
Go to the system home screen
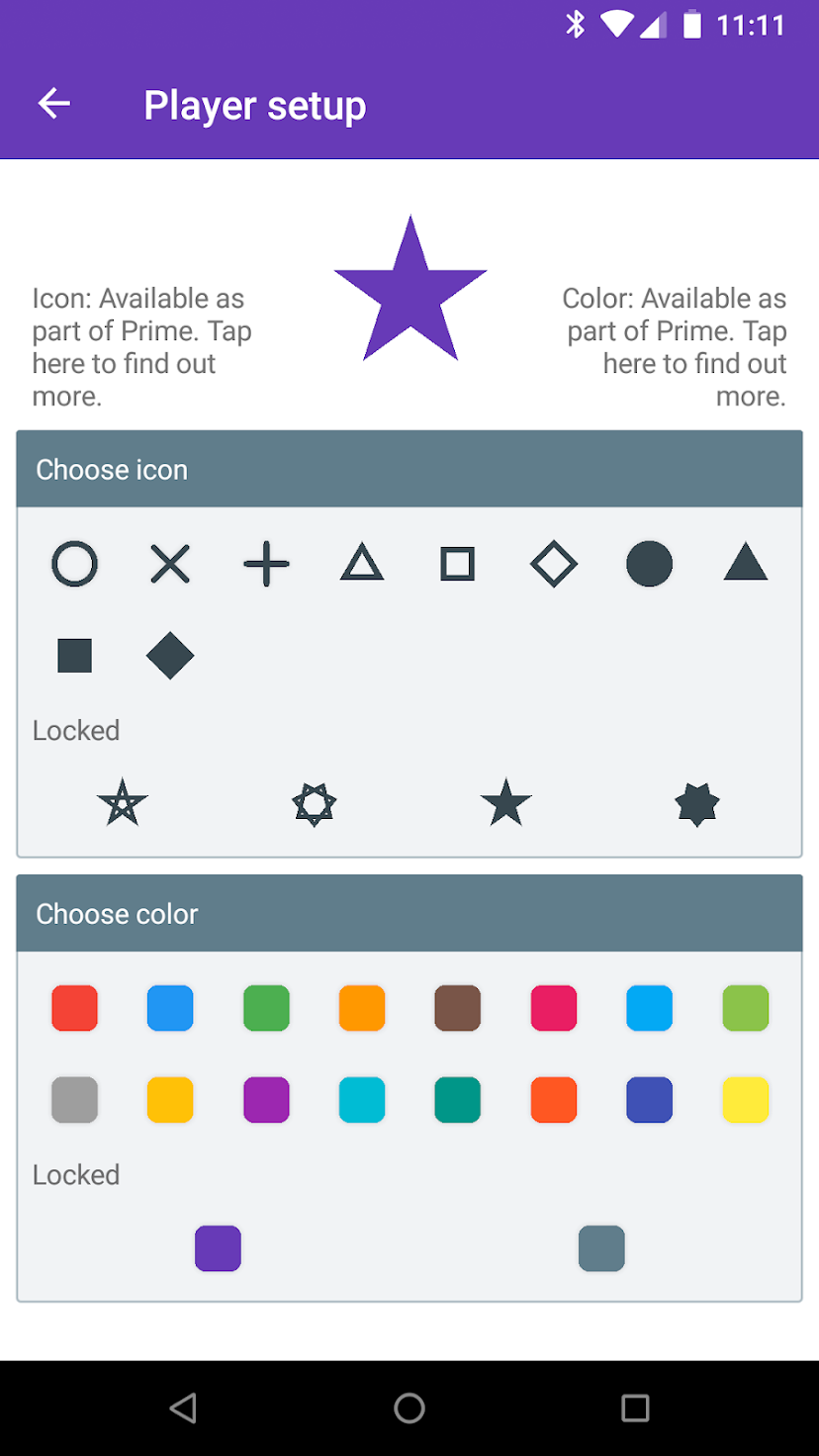pyautogui.click(x=409, y=1408)
